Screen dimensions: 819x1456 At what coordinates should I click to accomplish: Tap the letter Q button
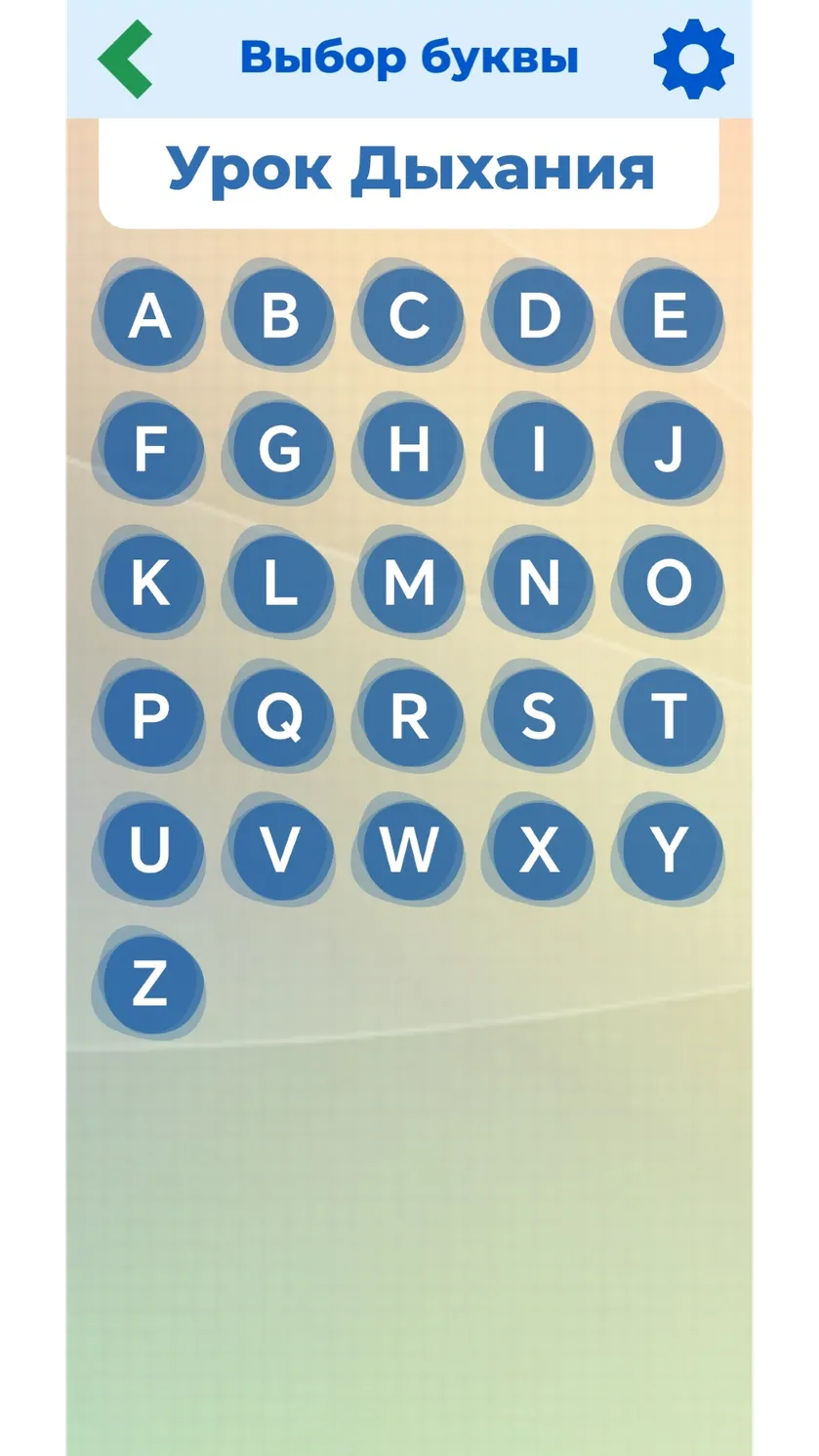tap(279, 716)
